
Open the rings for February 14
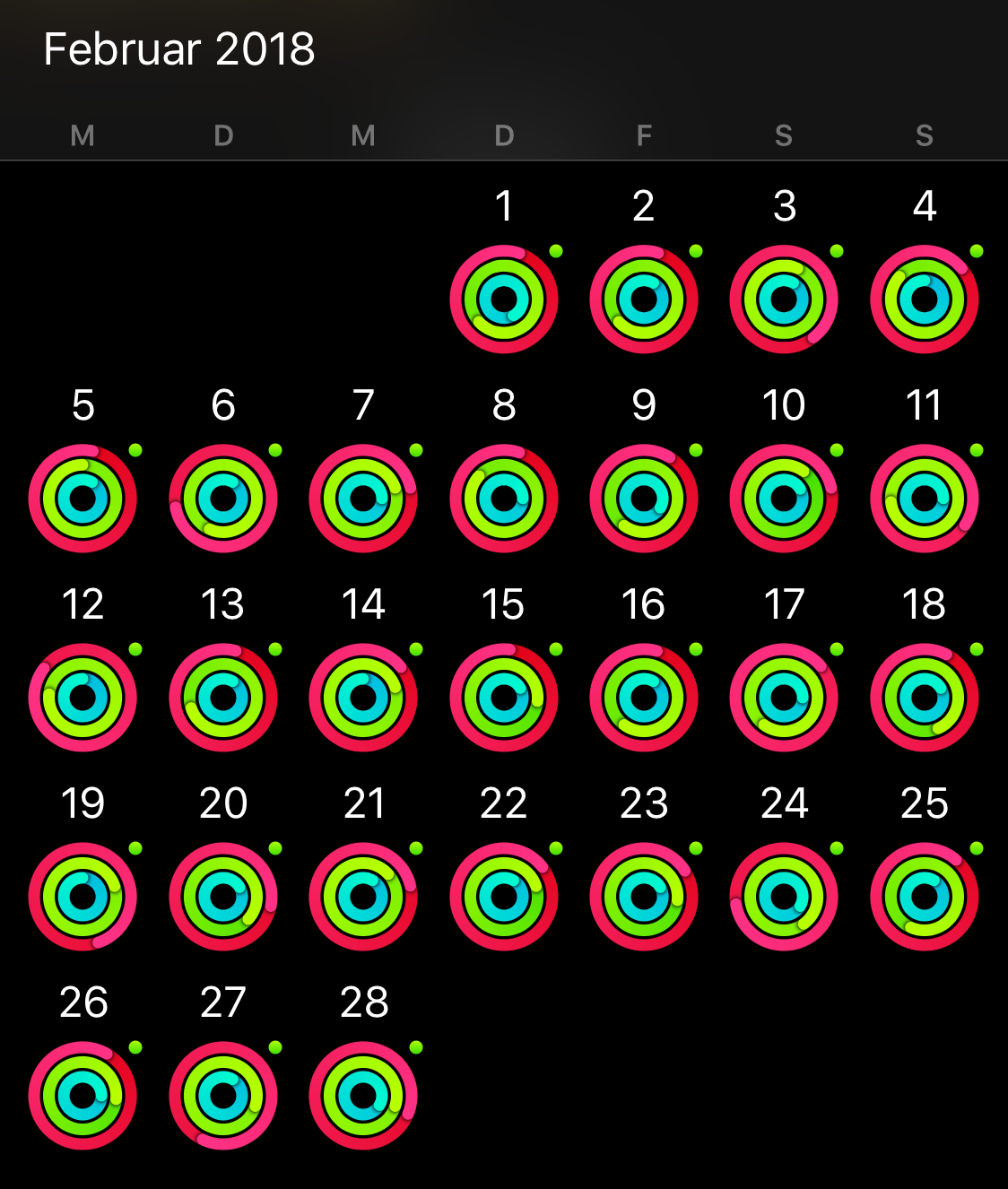tap(363, 698)
